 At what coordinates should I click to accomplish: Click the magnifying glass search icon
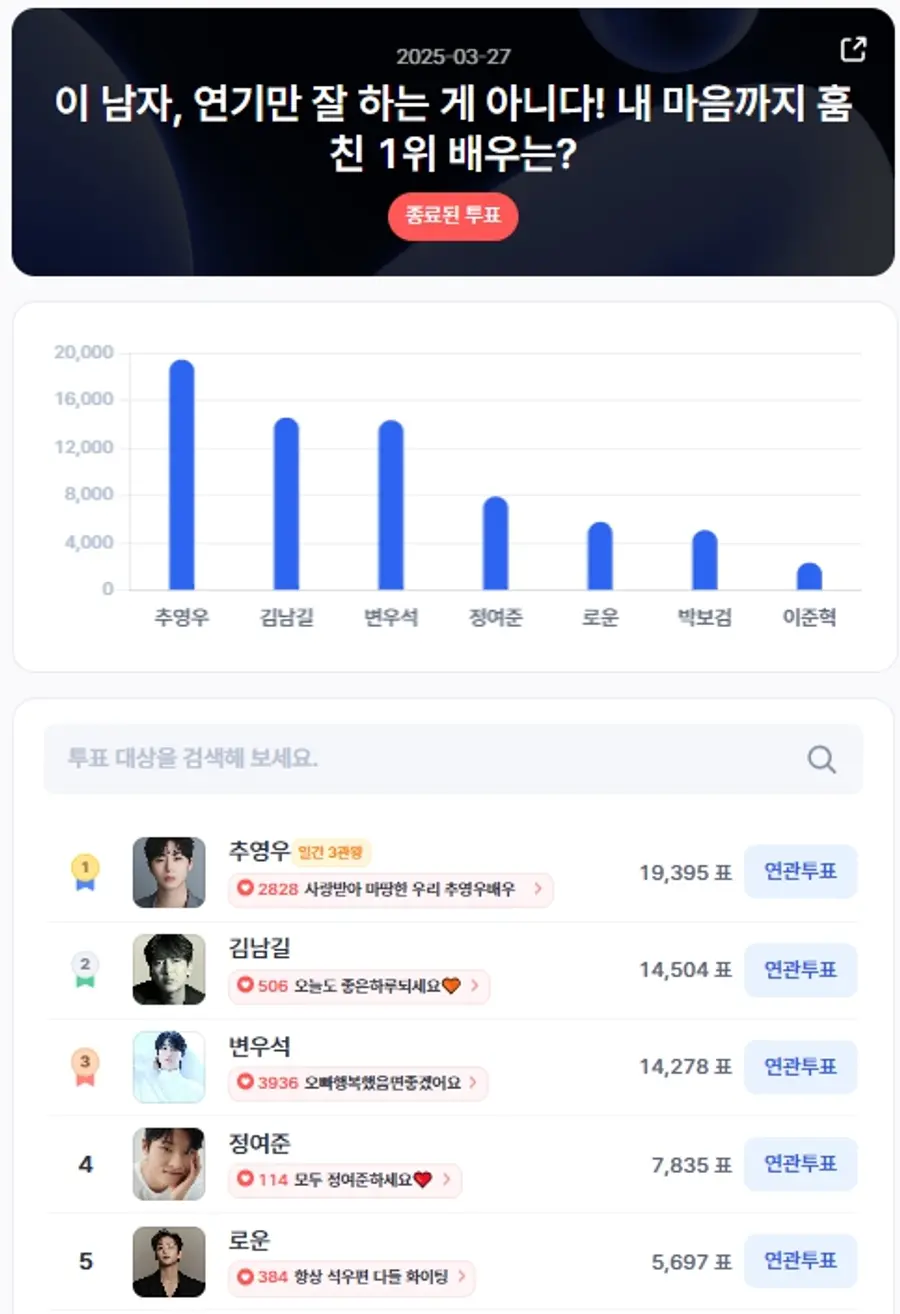[821, 759]
